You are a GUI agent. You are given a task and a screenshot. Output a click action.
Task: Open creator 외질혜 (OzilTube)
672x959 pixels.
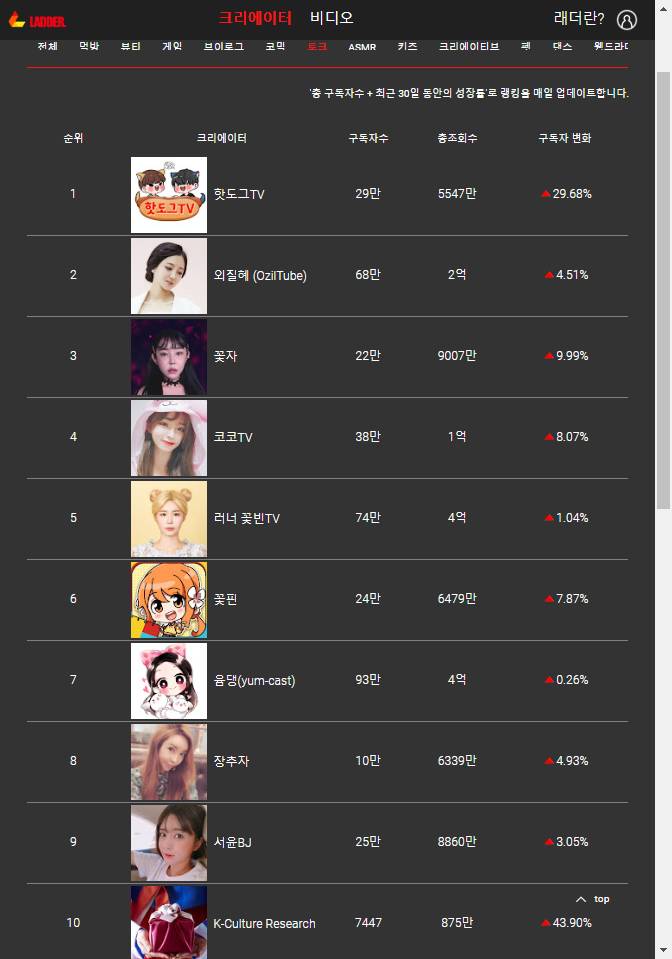pyautogui.click(x=260, y=275)
